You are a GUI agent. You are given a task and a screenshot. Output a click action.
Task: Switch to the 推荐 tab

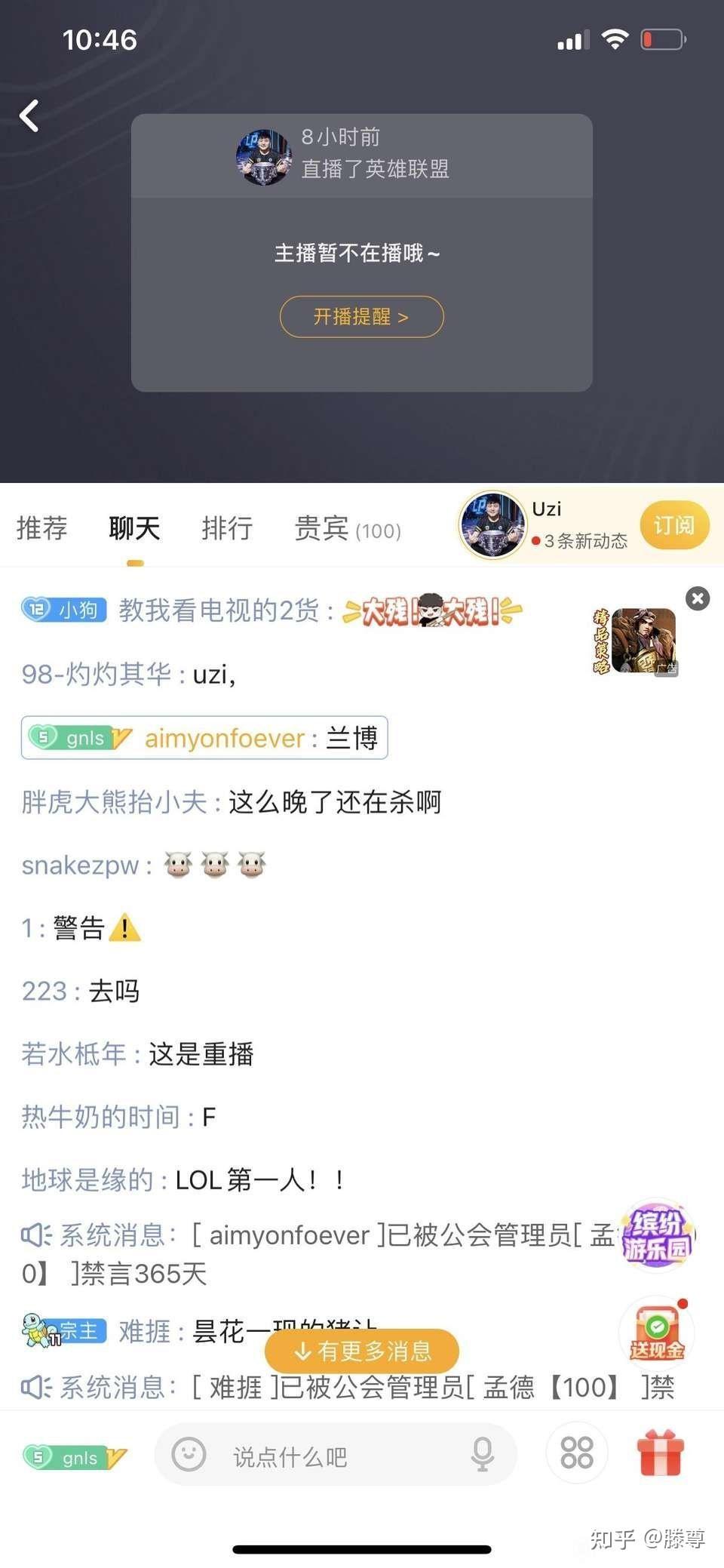tap(43, 528)
